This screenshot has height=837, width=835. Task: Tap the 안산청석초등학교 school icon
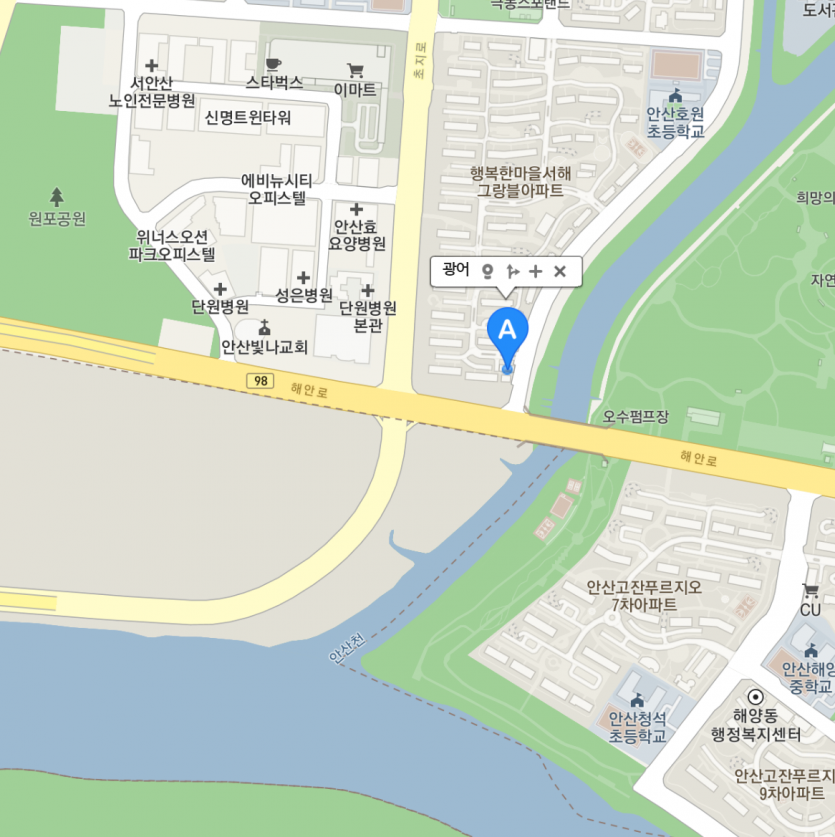[637, 700]
